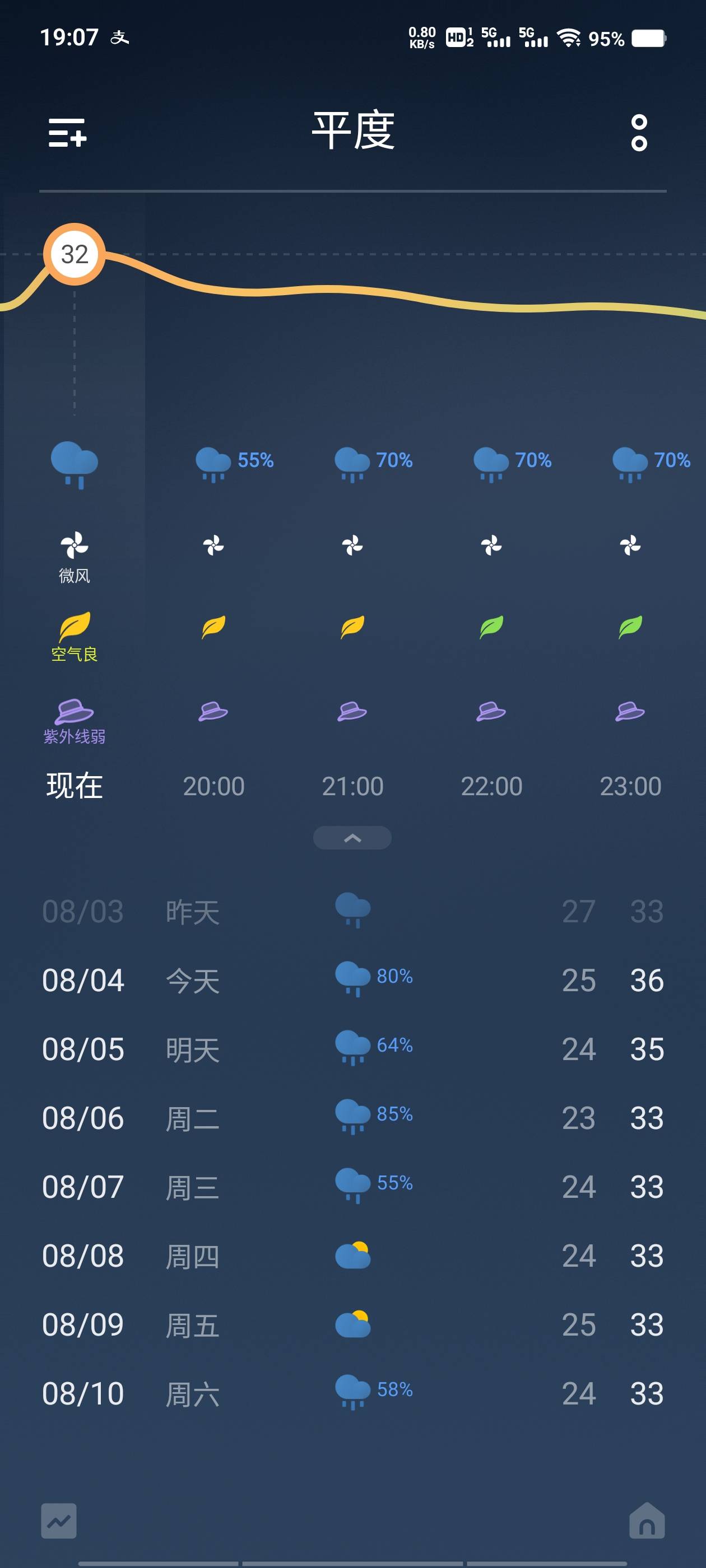Screen dimensions: 706x1568
Task: Collapse the hourly forecast with the chevron
Action: (x=352, y=838)
